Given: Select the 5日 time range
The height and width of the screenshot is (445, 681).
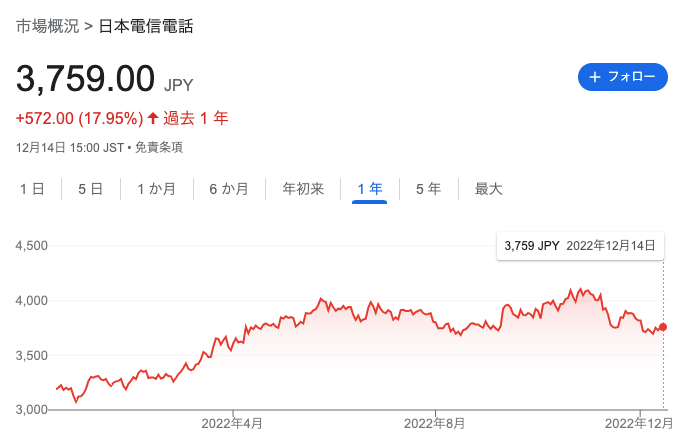Looking at the screenshot, I should (x=90, y=188).
